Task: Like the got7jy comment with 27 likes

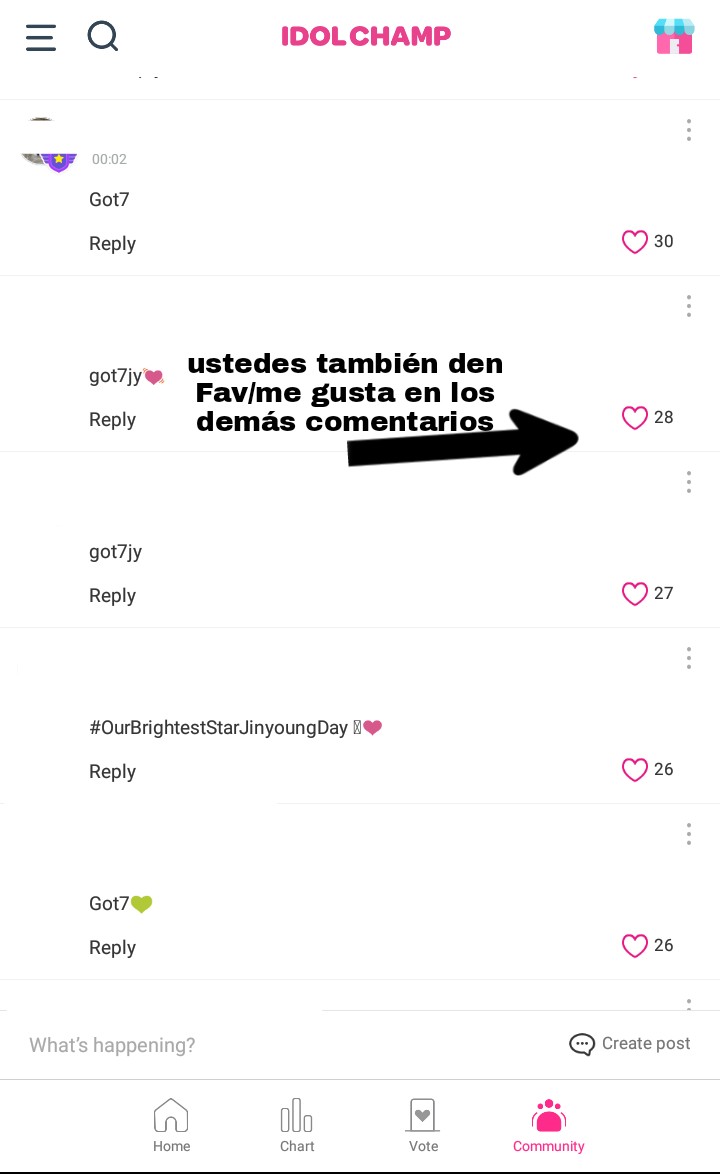Action: 635,594
